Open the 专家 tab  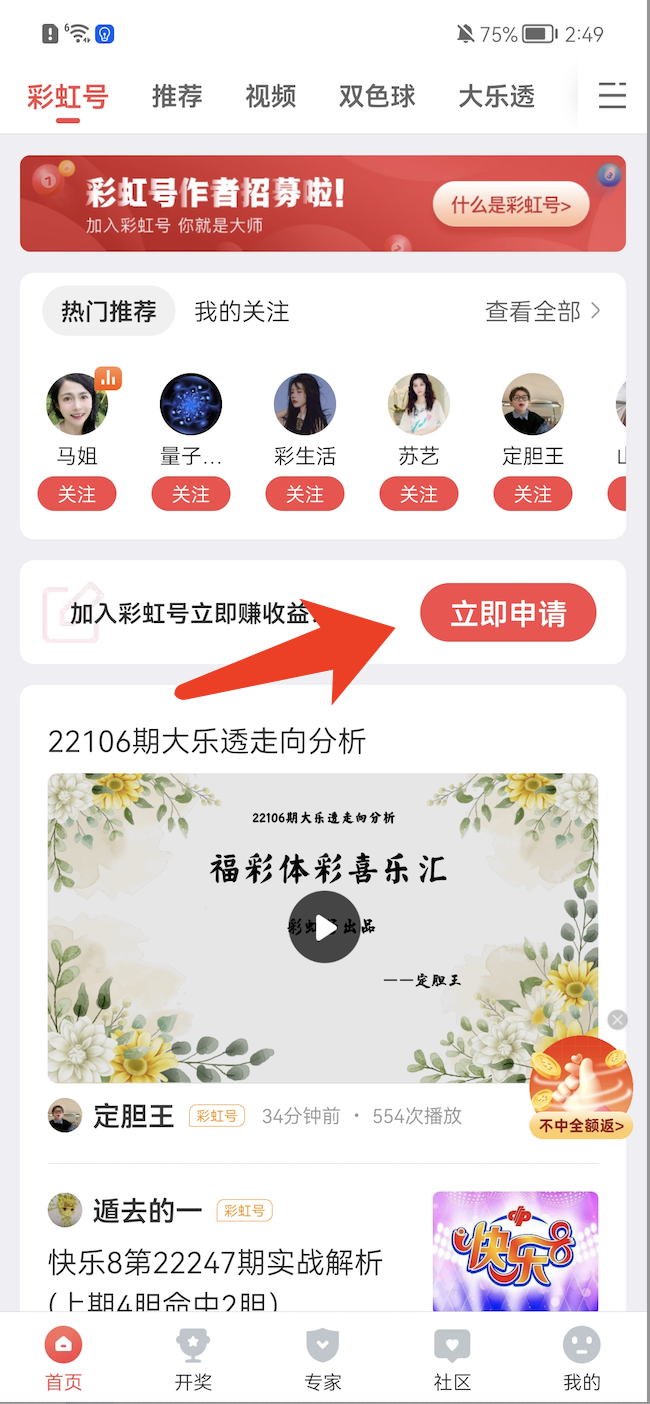pos(323,1360)
